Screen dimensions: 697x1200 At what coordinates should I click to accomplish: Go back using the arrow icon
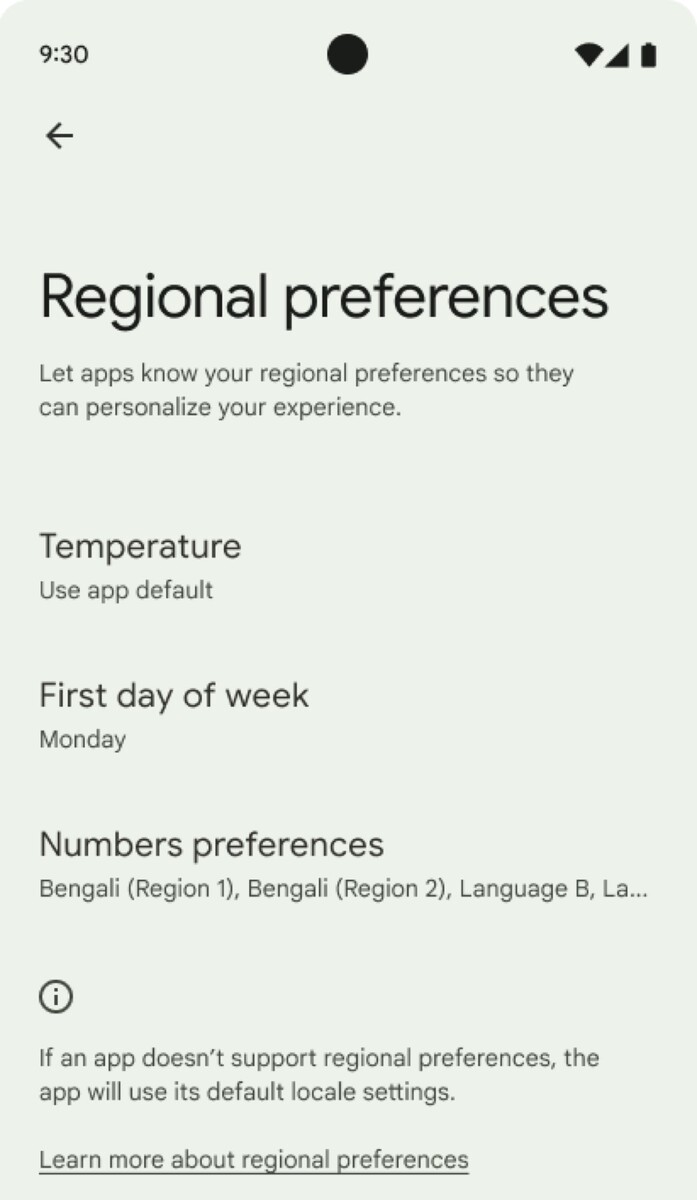[x=60, y=135]
